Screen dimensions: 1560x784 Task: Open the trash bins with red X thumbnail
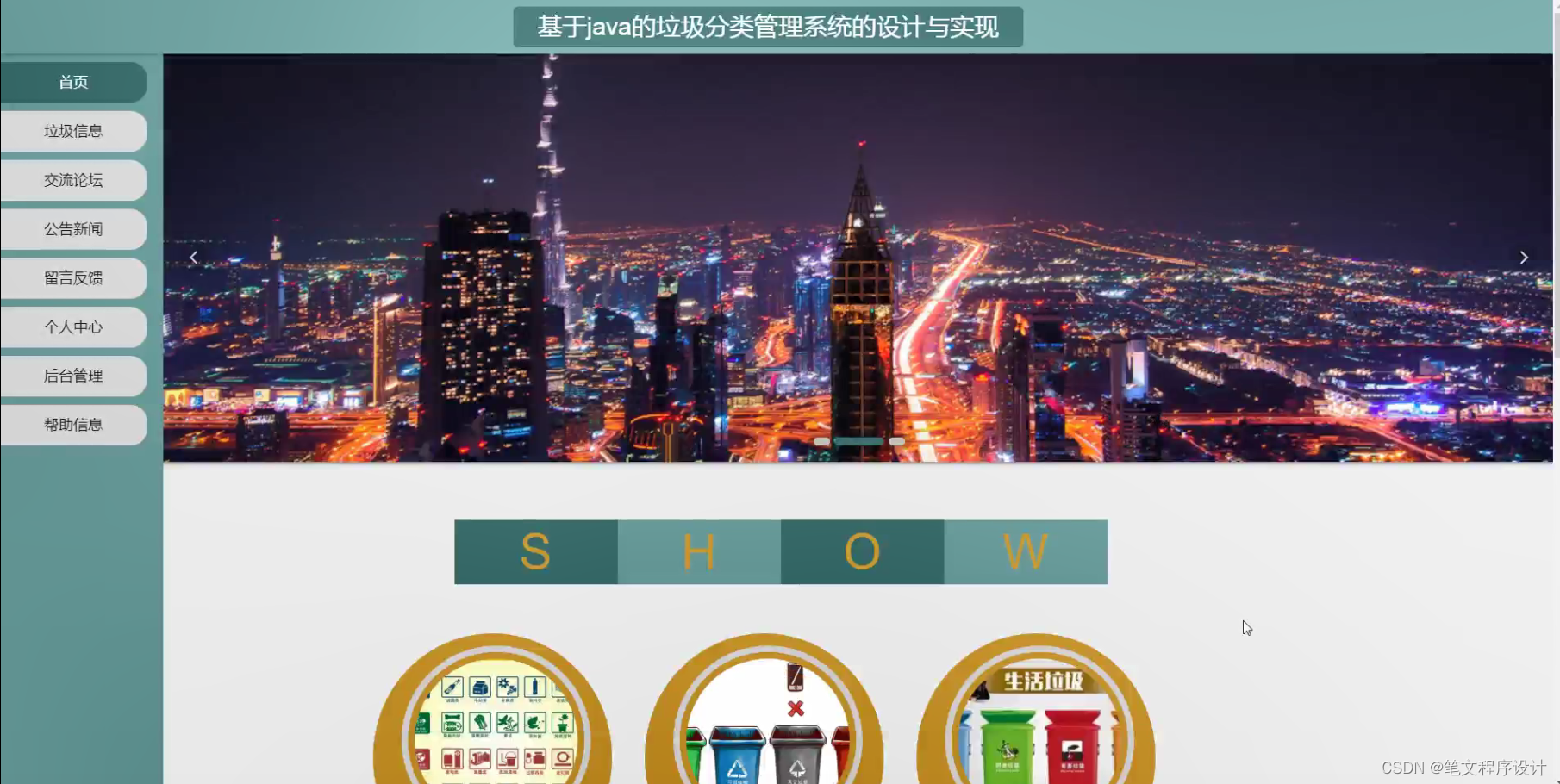[x=764, y=724]
